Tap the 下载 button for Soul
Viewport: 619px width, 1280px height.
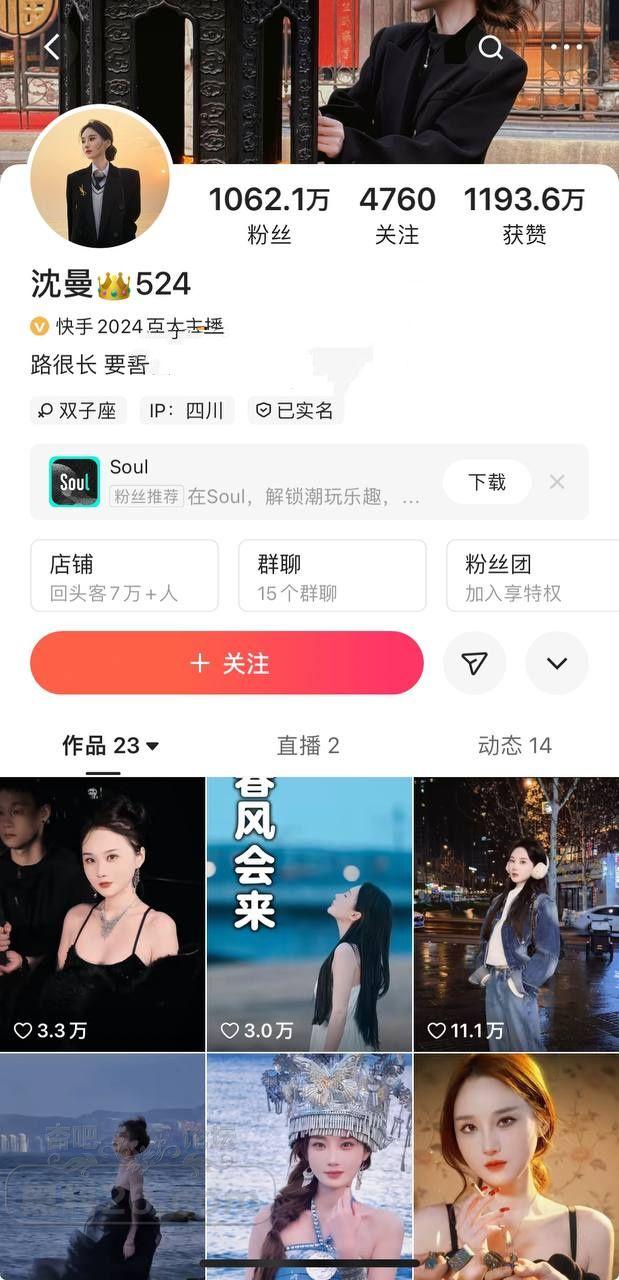click(487, 482)
